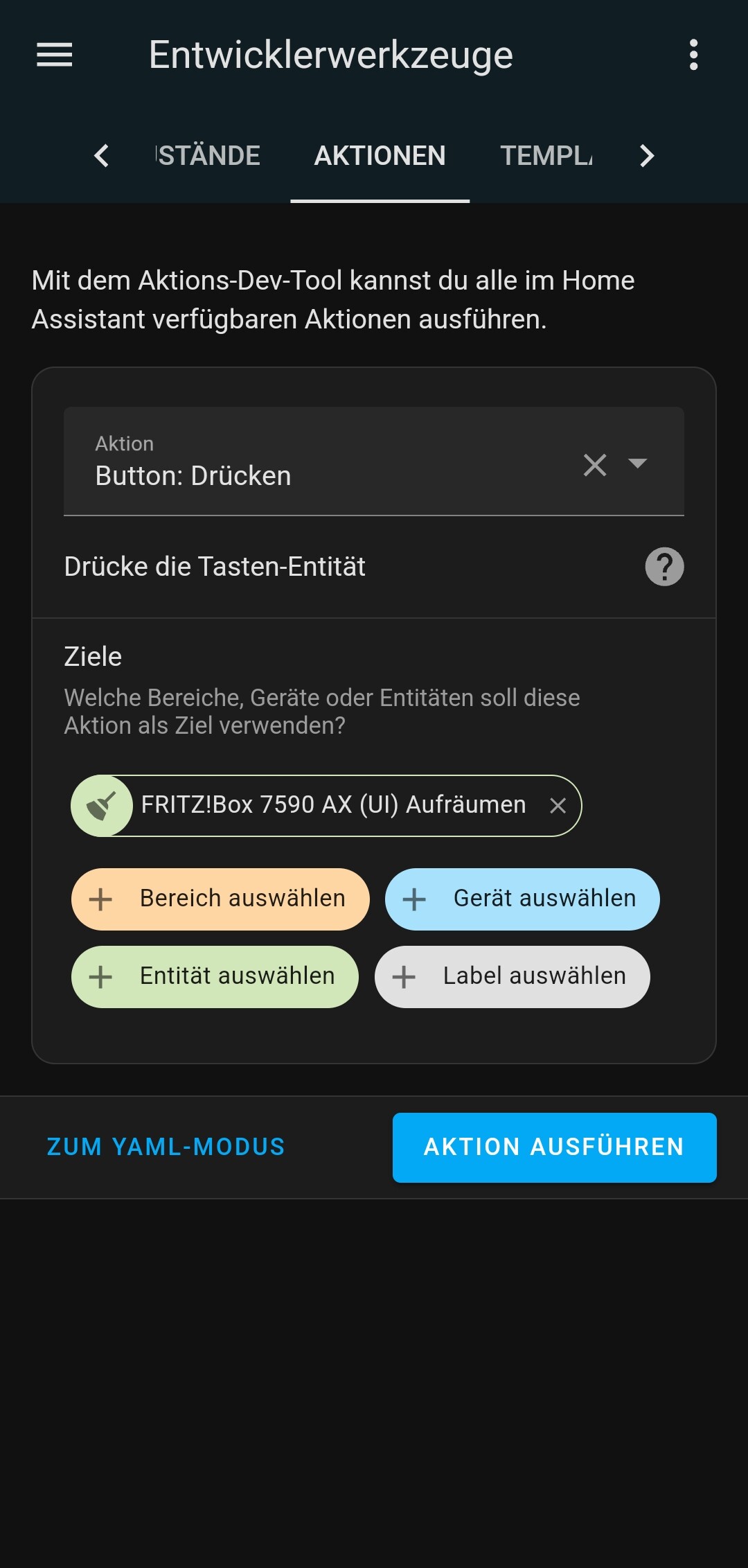Clear the selected action Button: Drücken
This screenshot has width=748, height=1568.
(x=595, y=464)
